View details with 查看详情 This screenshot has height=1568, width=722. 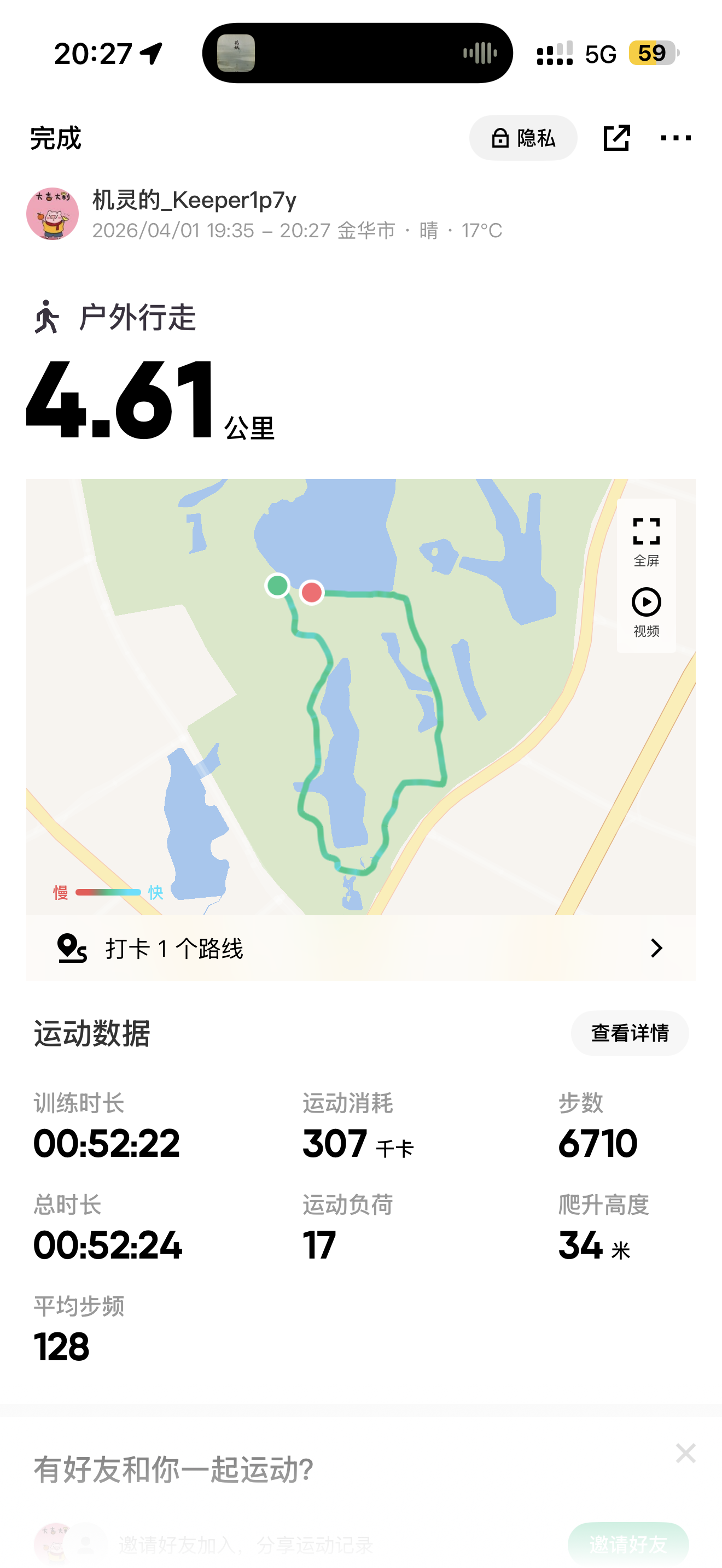tap(630, 1033)
